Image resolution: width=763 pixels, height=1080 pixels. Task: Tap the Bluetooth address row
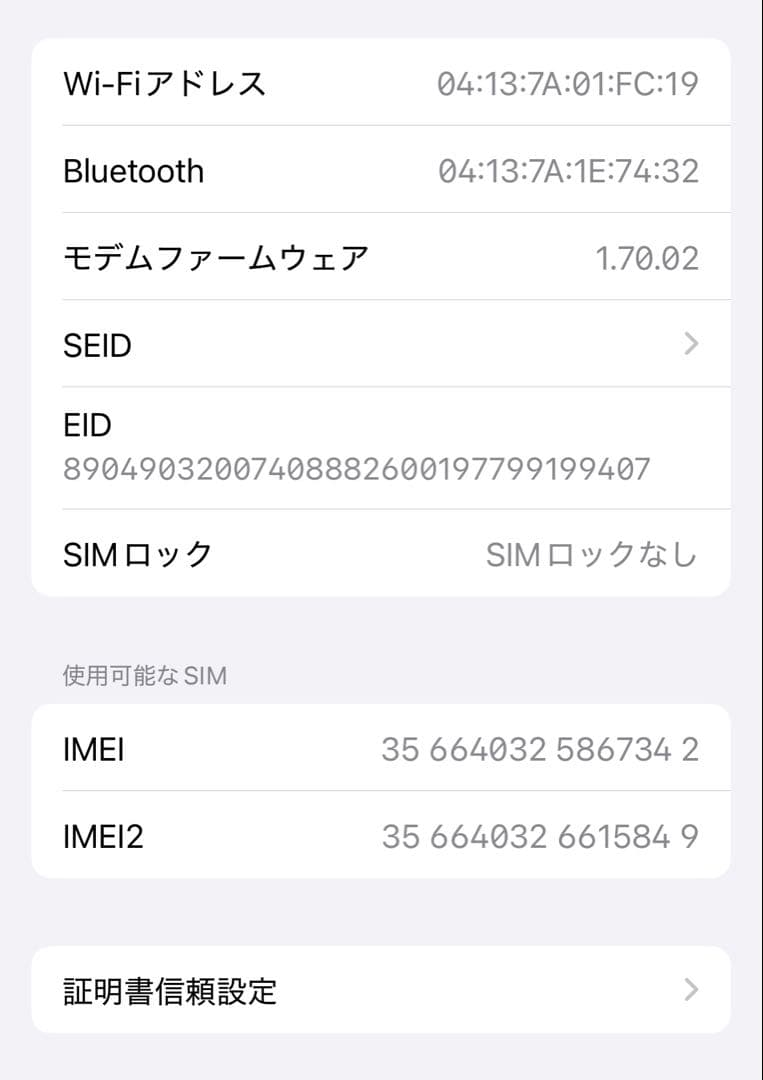click(x=380, y=170)
